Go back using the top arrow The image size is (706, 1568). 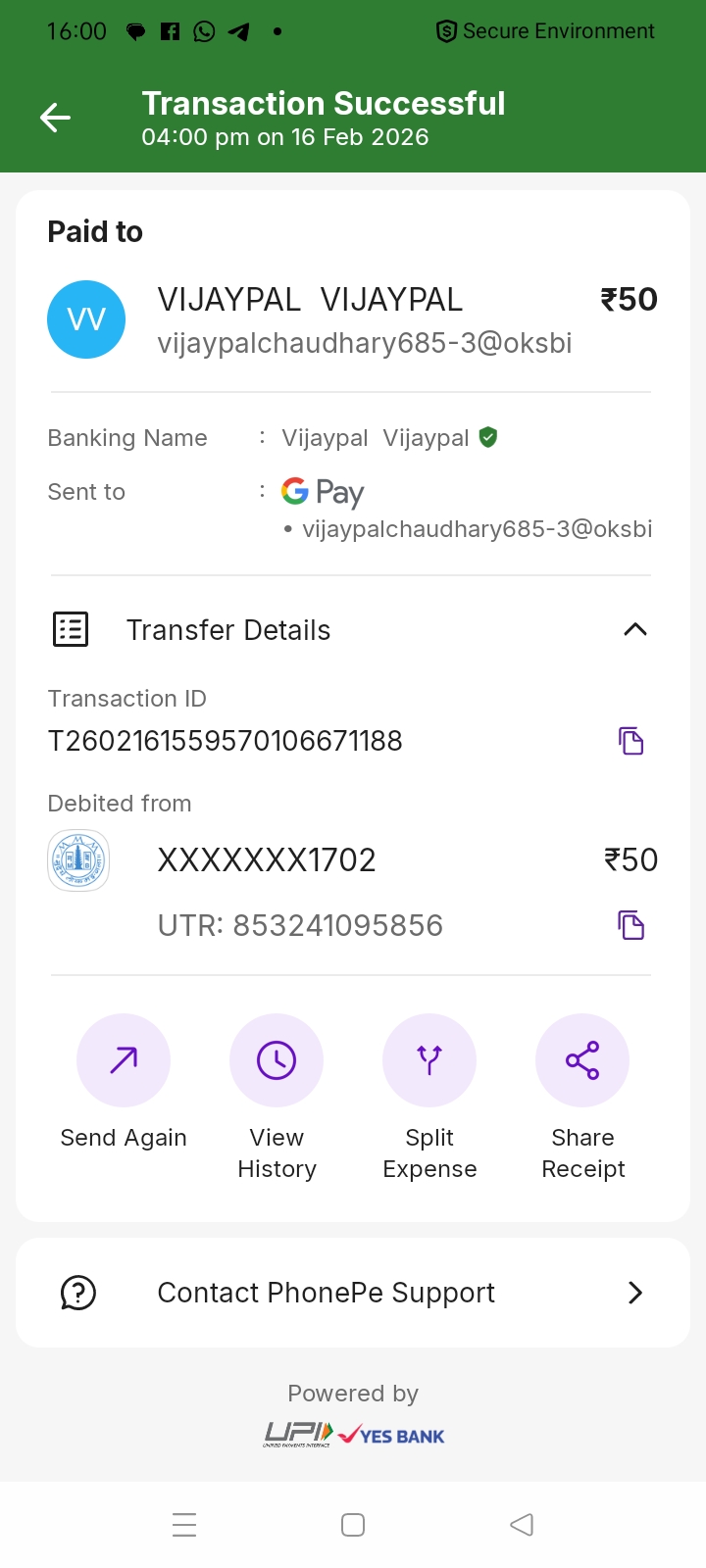[x=55, y=119]
